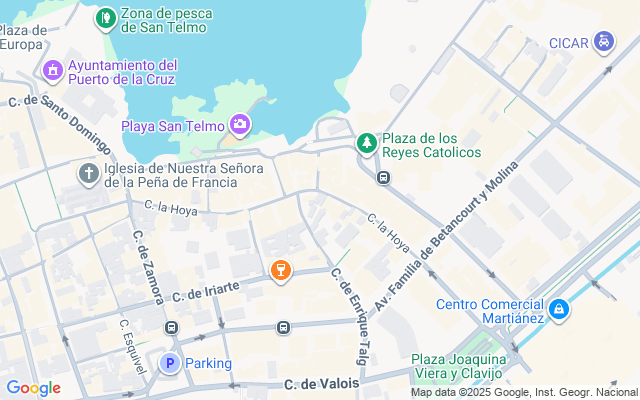
Task: Select Ayuntamiento del Puerto de la Cruz marker
Action: coord(53,71)
